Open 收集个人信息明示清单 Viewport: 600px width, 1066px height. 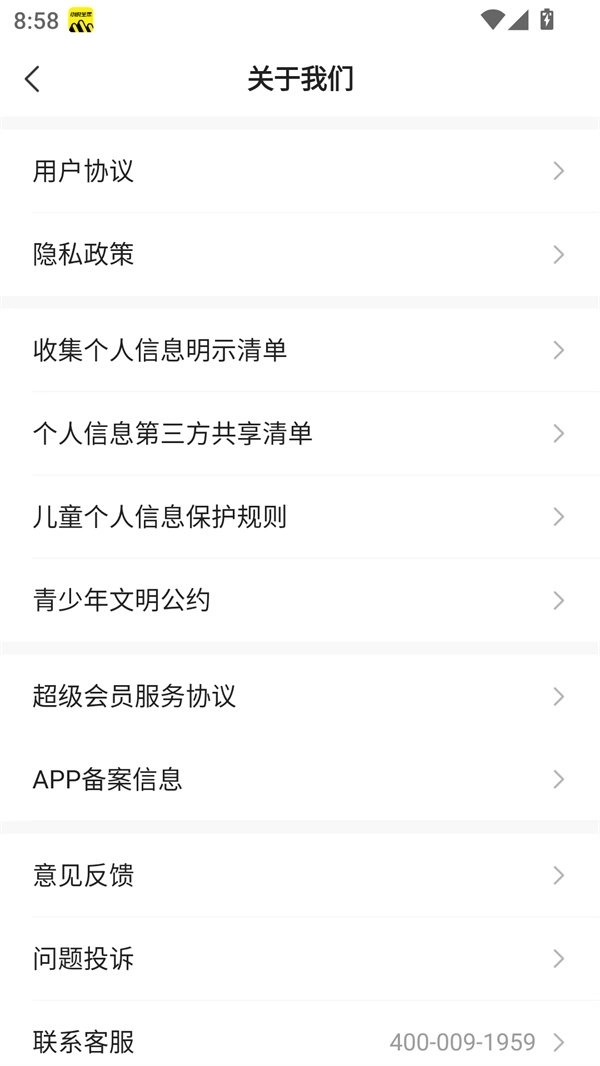[300, 350]
